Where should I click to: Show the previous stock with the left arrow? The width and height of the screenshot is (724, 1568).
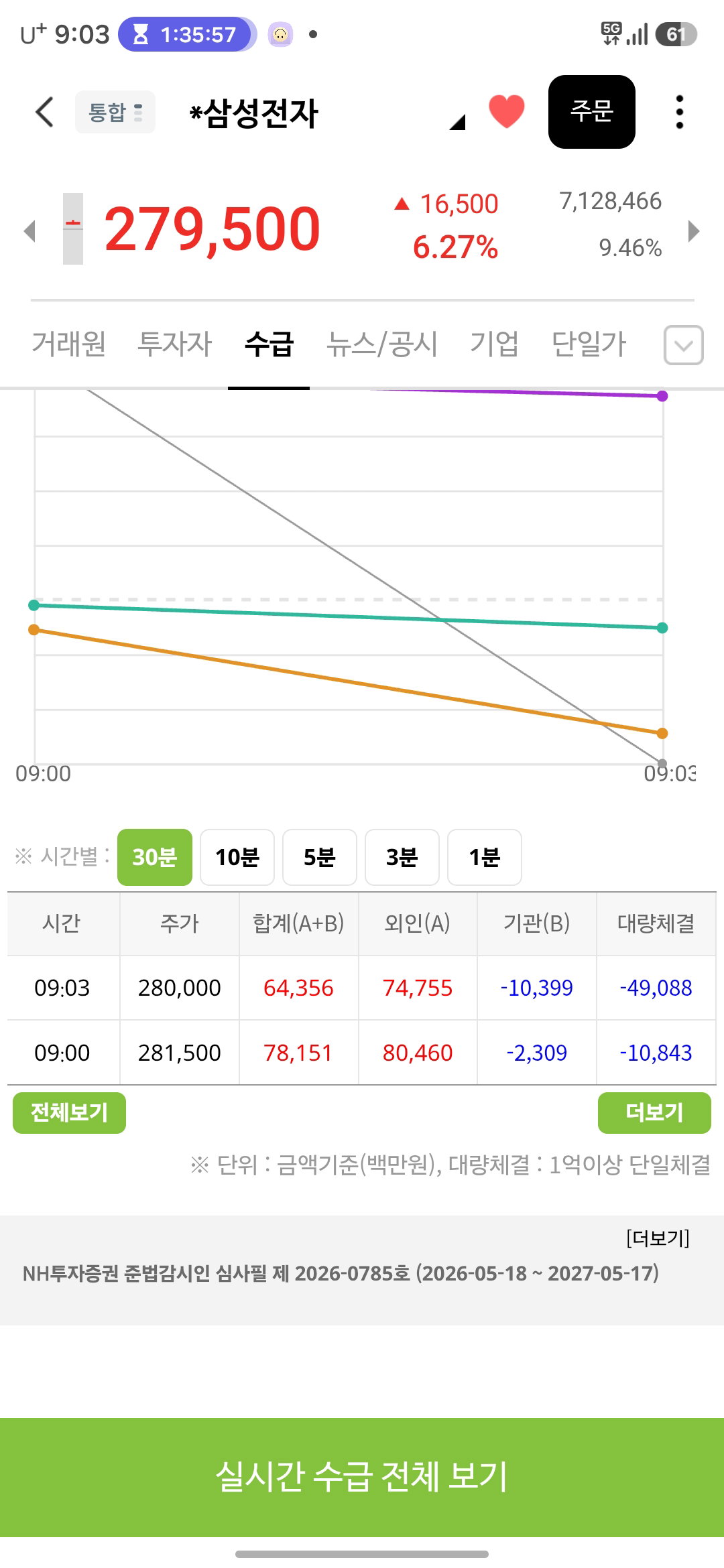[29, 231]
